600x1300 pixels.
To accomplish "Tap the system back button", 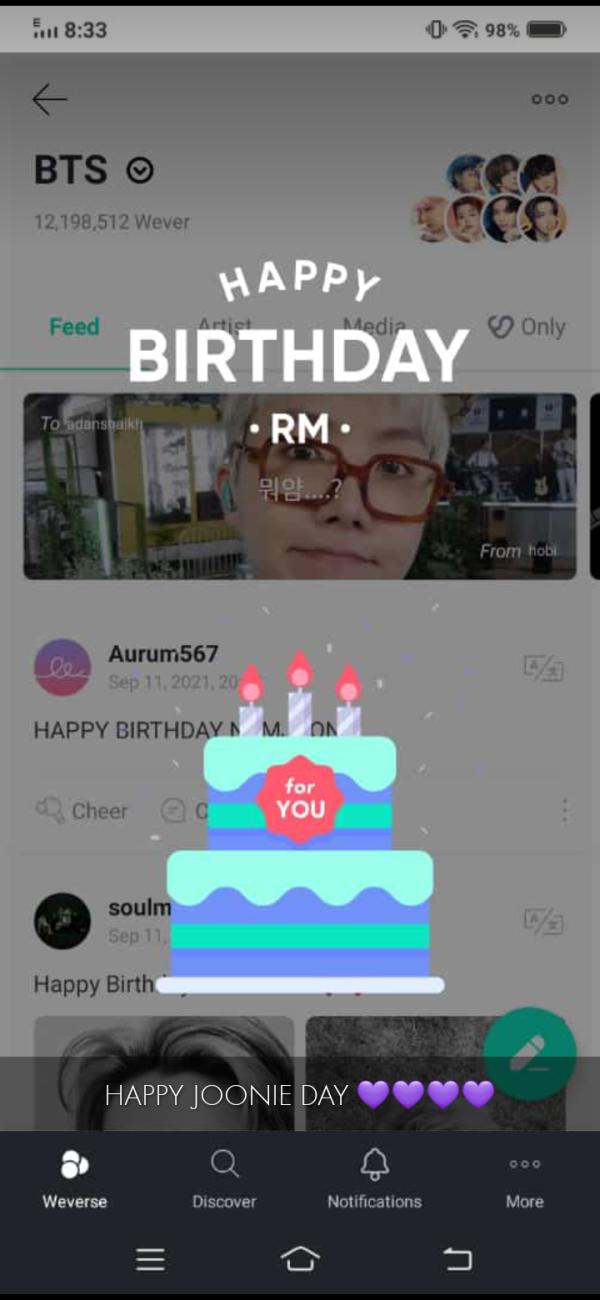I will [x=457, y=1259].
